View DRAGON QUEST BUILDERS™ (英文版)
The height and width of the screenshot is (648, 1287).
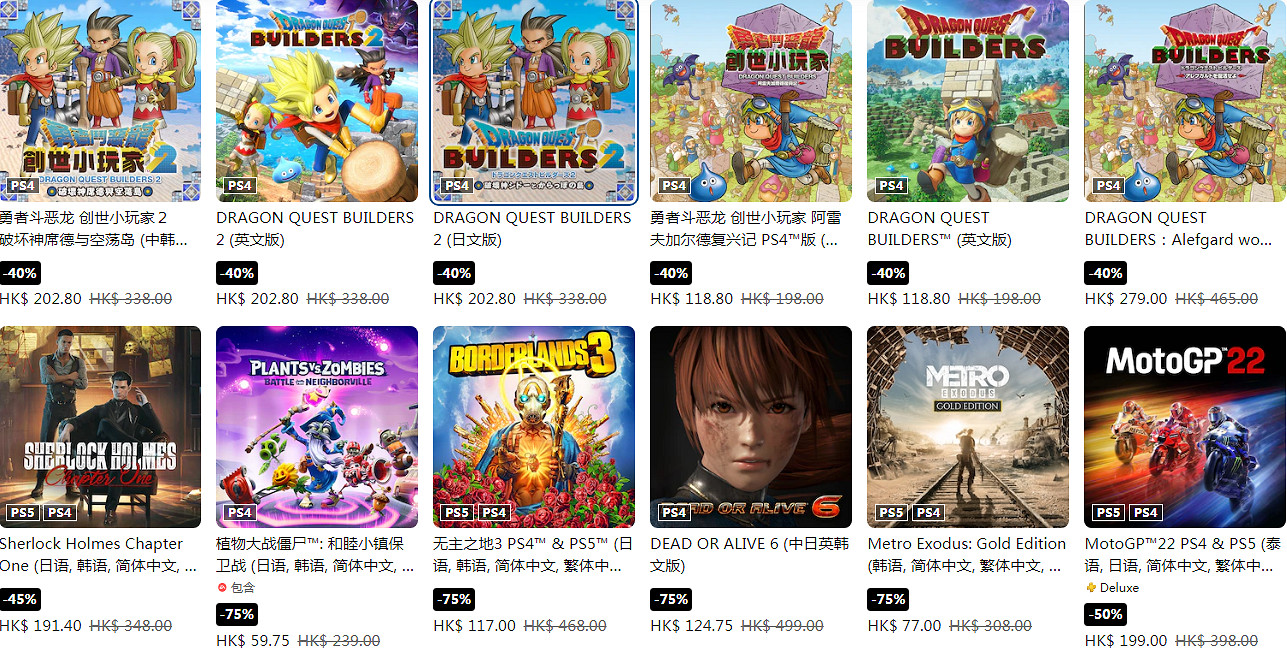point(968,100)
